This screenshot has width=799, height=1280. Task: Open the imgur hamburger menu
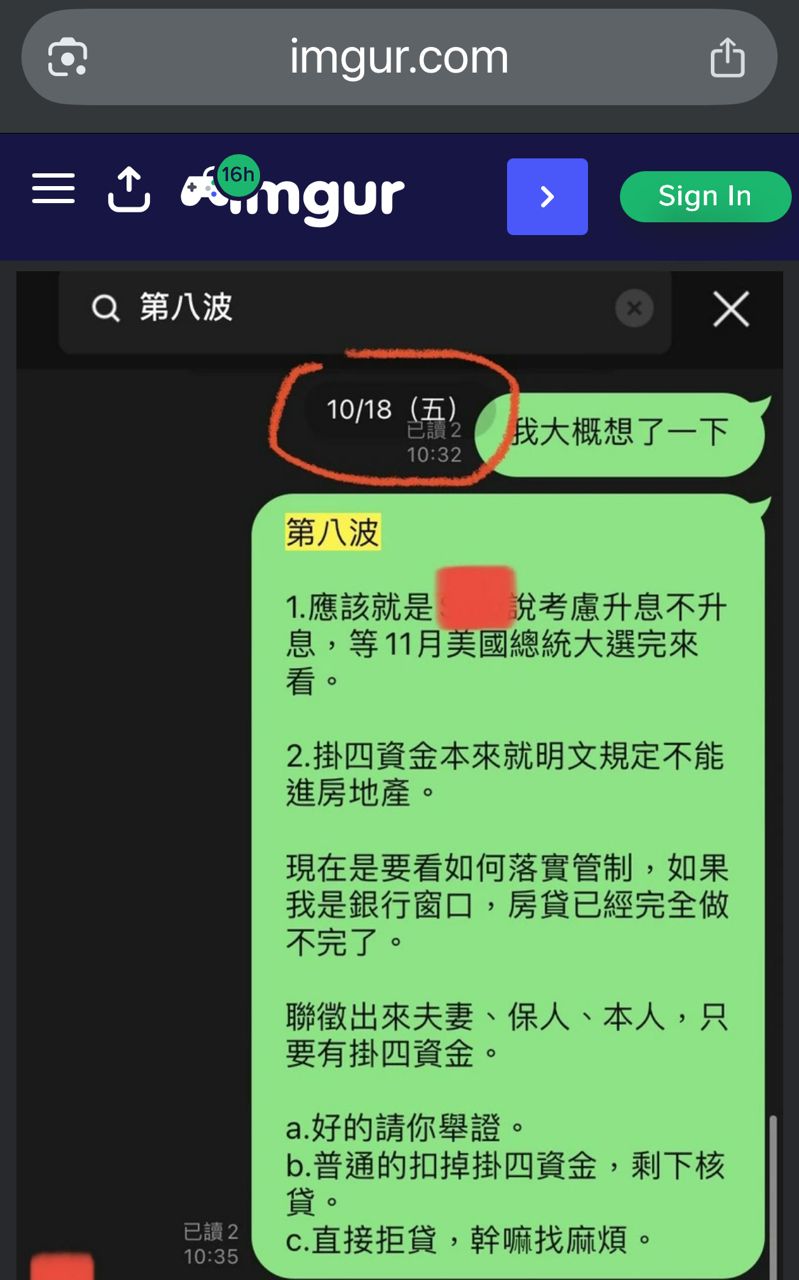tap(53, 189)
